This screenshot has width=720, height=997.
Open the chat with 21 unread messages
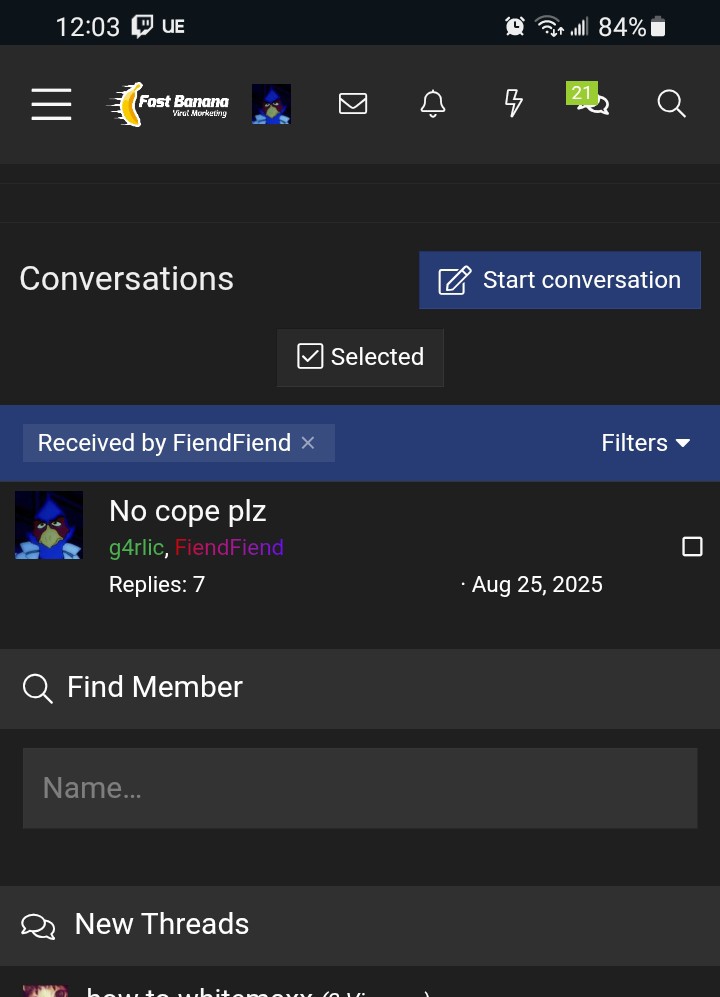pos(591,104)
